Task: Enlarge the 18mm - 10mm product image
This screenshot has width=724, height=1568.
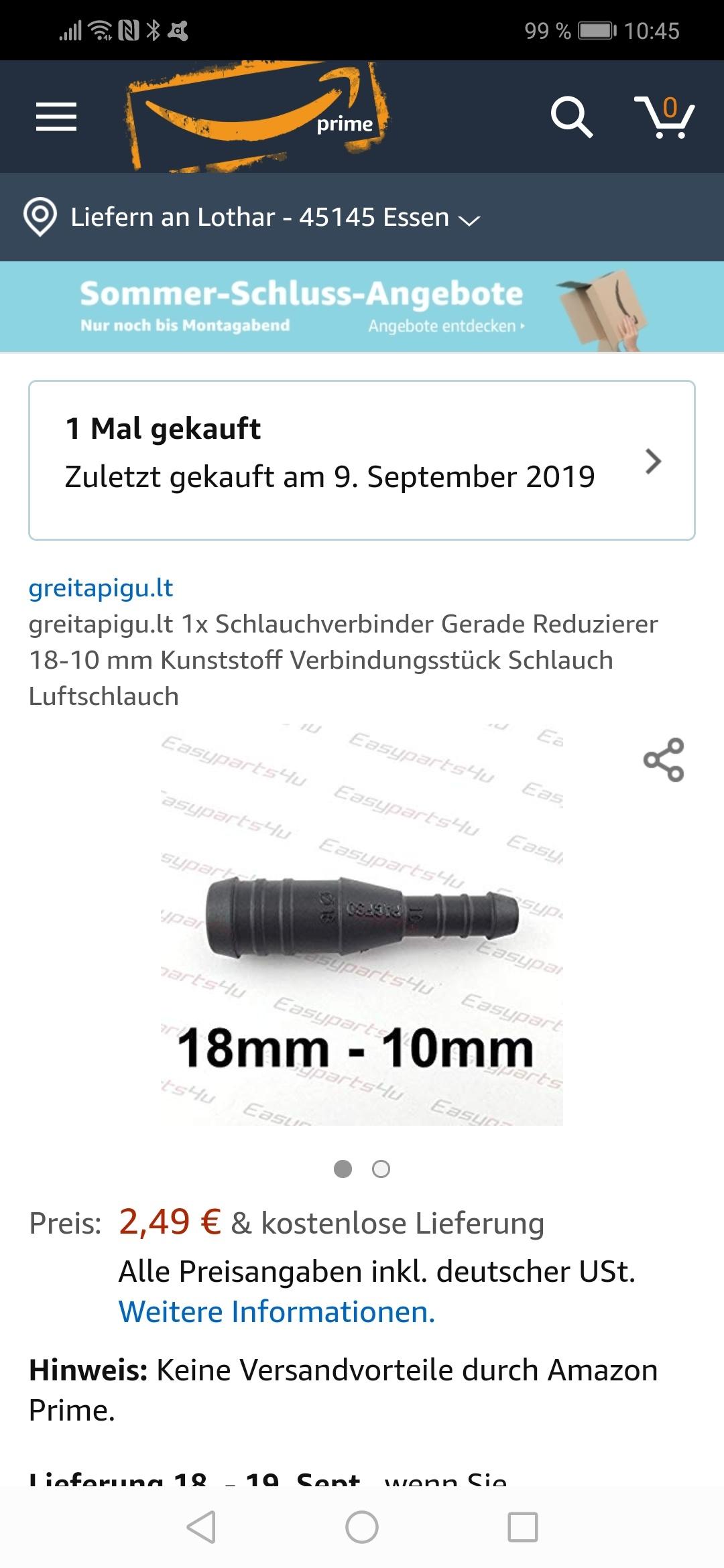Action: coord(362,925)
